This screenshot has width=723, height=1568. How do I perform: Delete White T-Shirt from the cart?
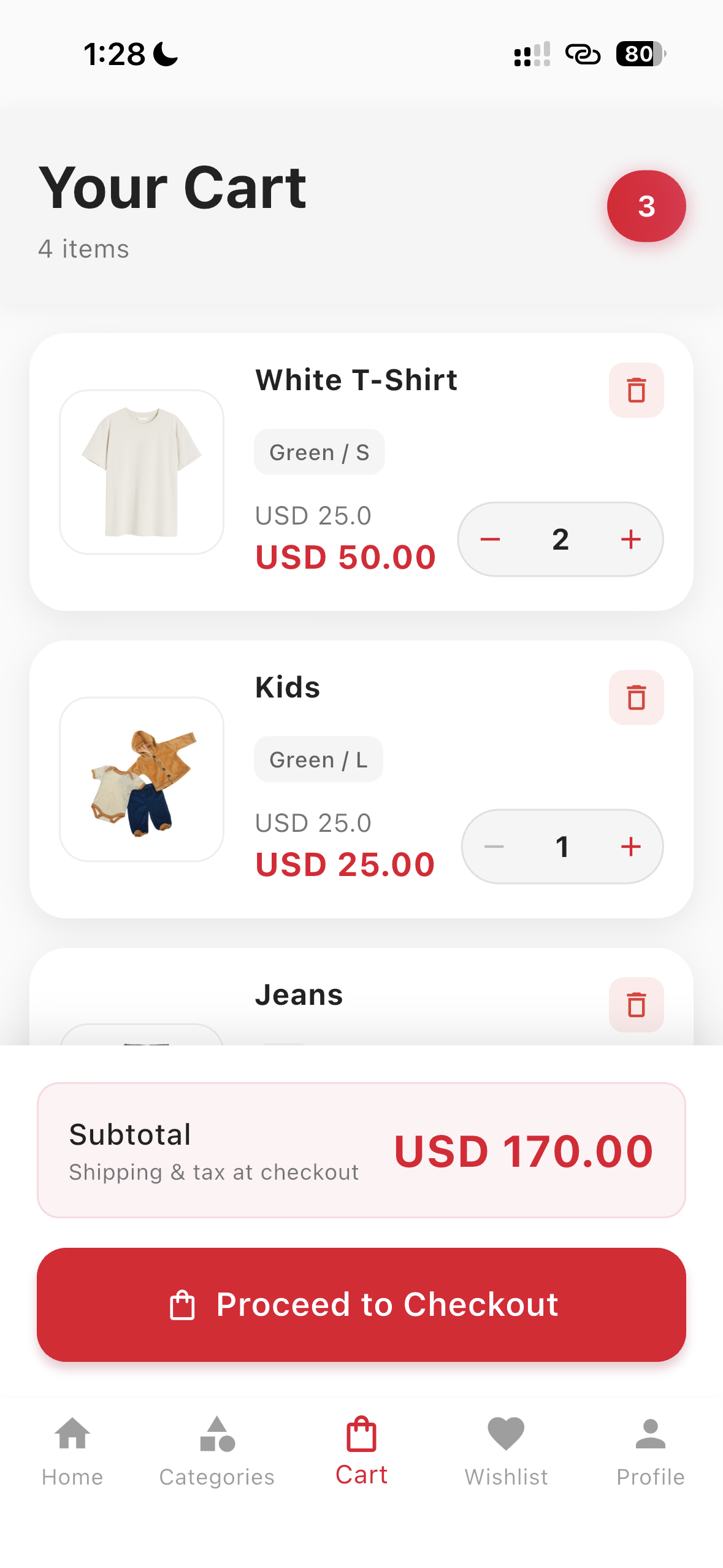click(636, 390)
